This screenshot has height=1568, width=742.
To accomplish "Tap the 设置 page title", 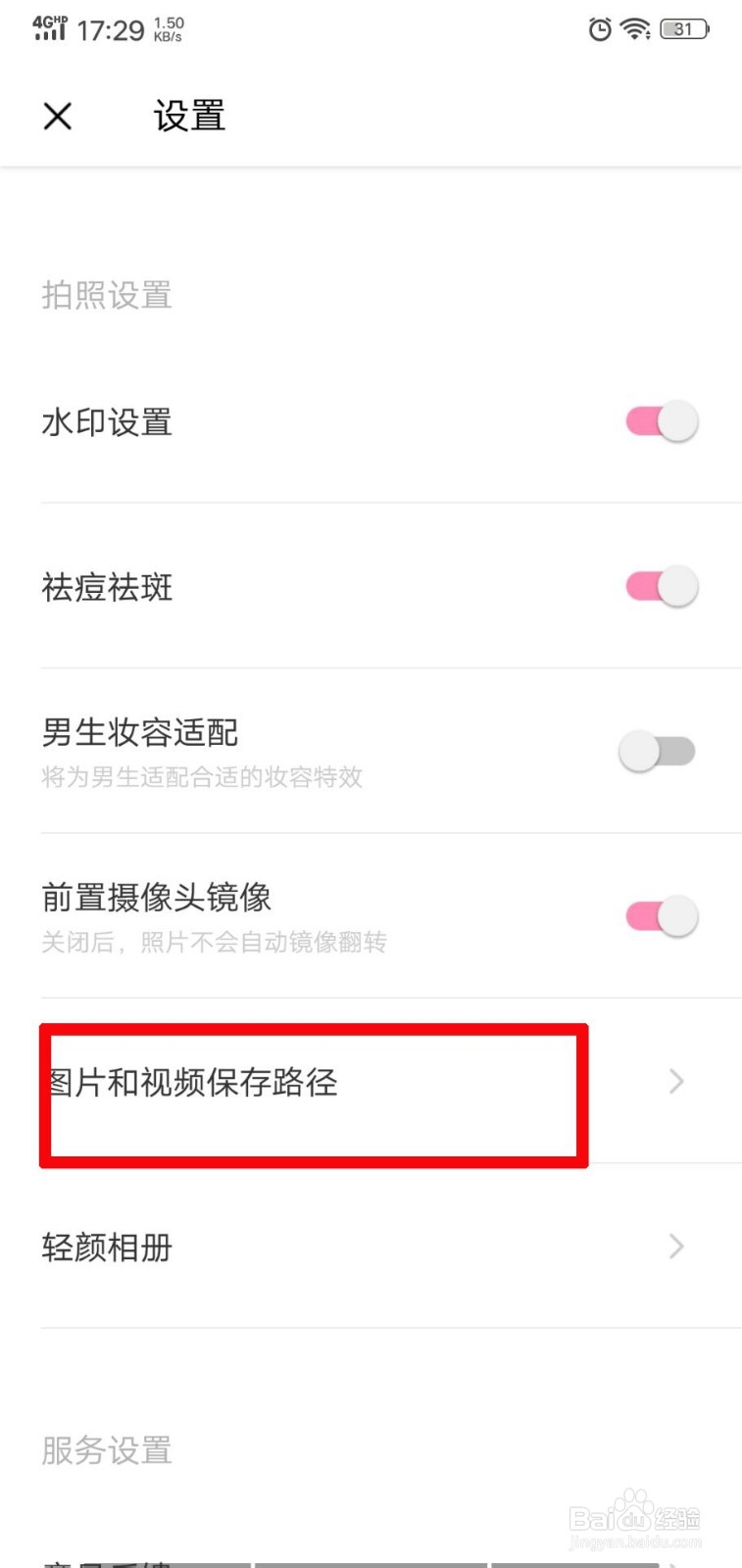I will 188,116.
